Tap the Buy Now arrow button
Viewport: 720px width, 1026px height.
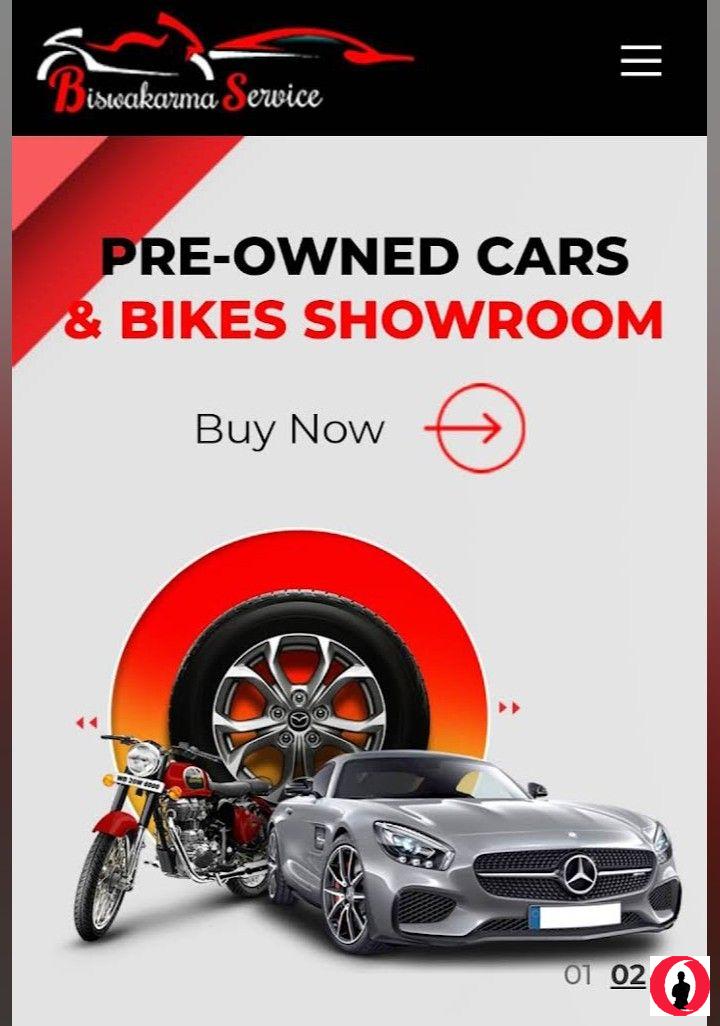pyautogui.click(x=480, y=428)
